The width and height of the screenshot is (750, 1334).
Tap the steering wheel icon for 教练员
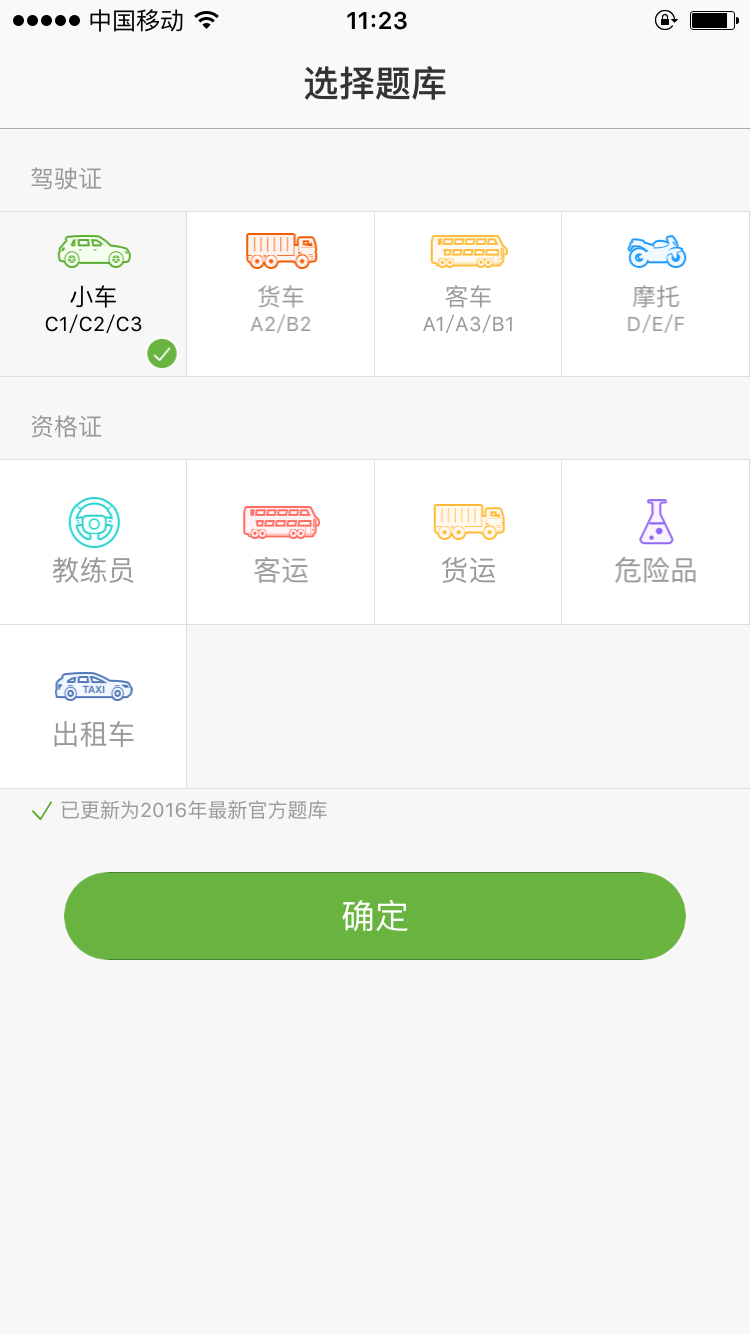click(93, 522)
